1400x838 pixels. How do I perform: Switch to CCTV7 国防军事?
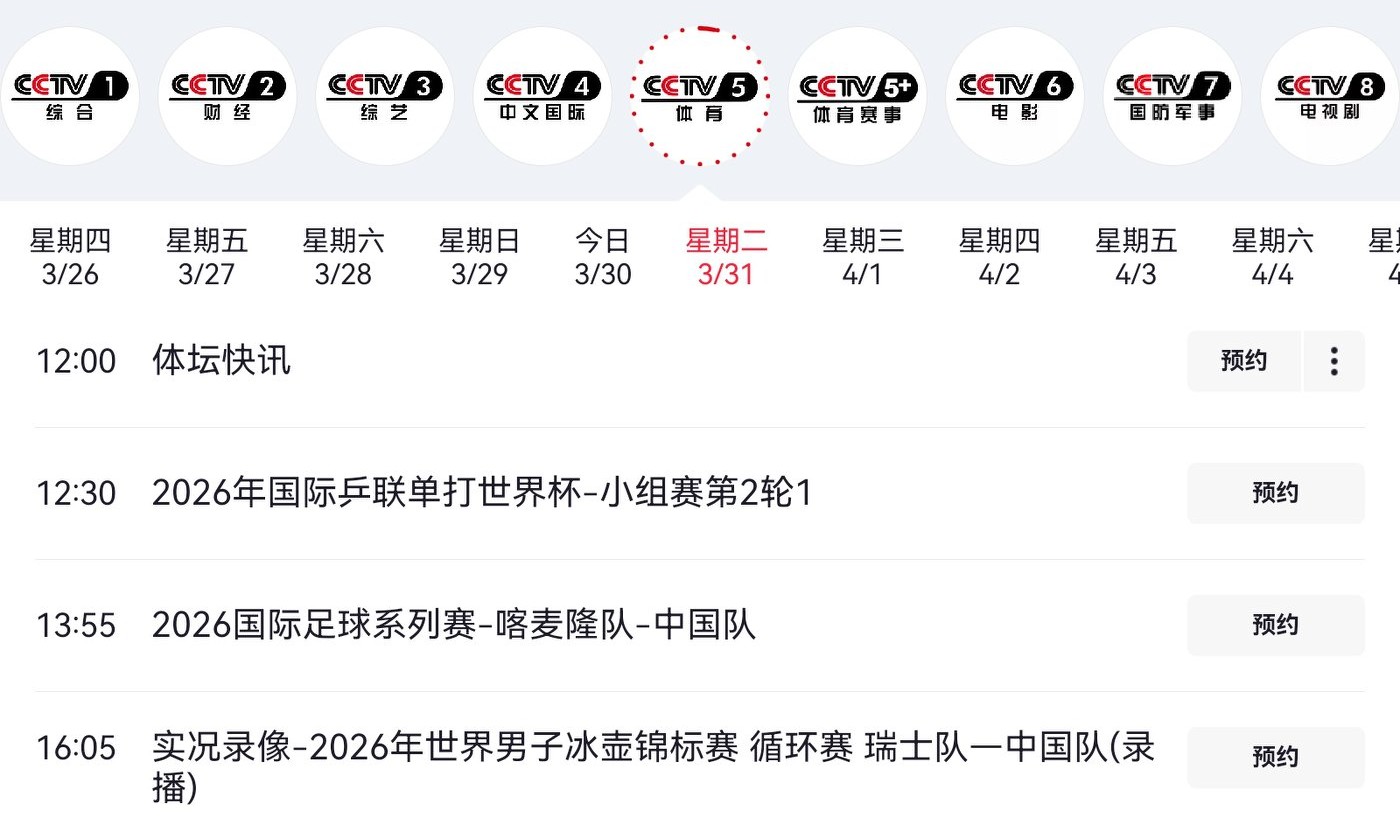pyautogui.click(x=1172, y=97)
